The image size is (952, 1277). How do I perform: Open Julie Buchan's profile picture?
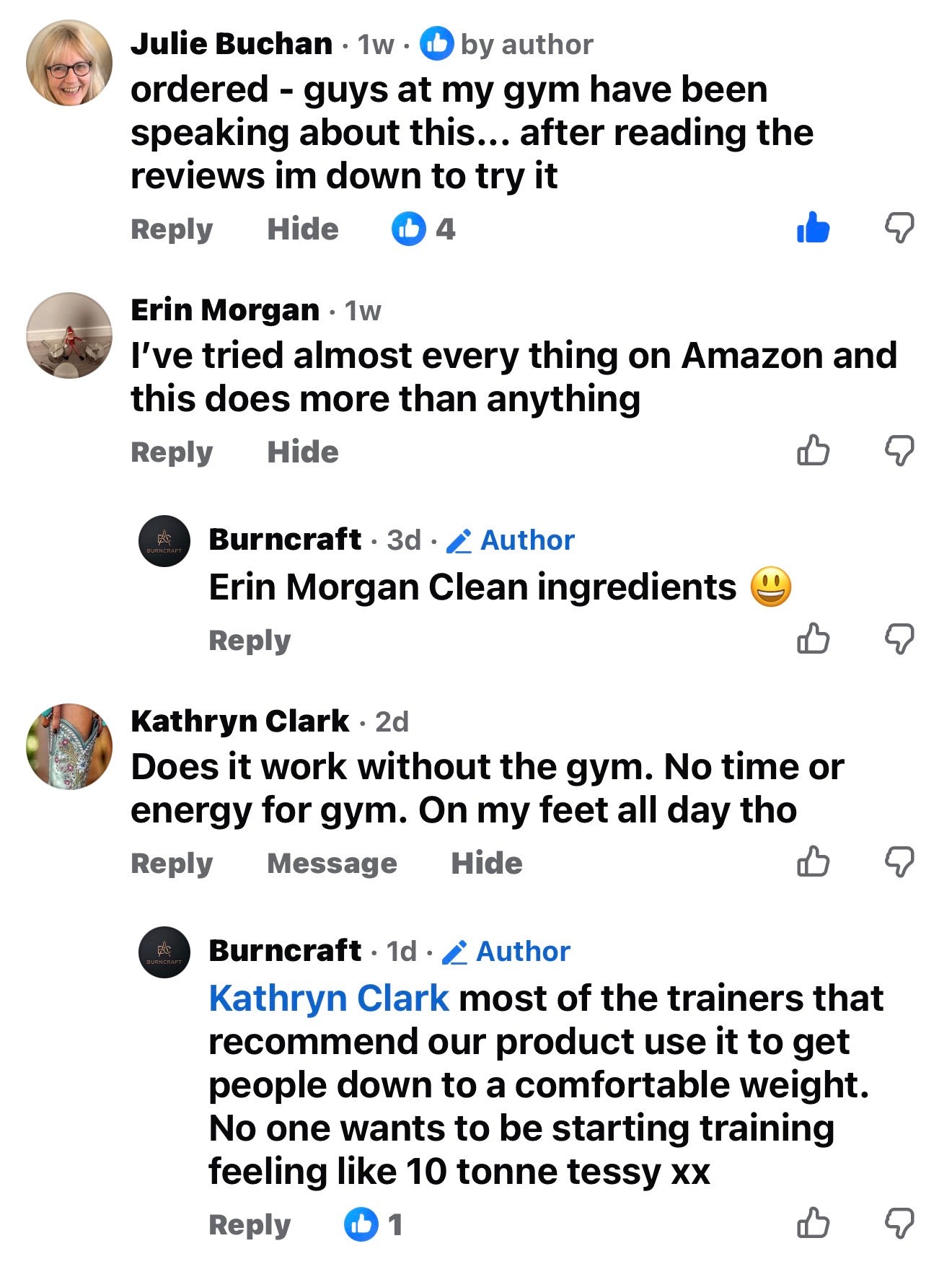[x=69, y=63]
